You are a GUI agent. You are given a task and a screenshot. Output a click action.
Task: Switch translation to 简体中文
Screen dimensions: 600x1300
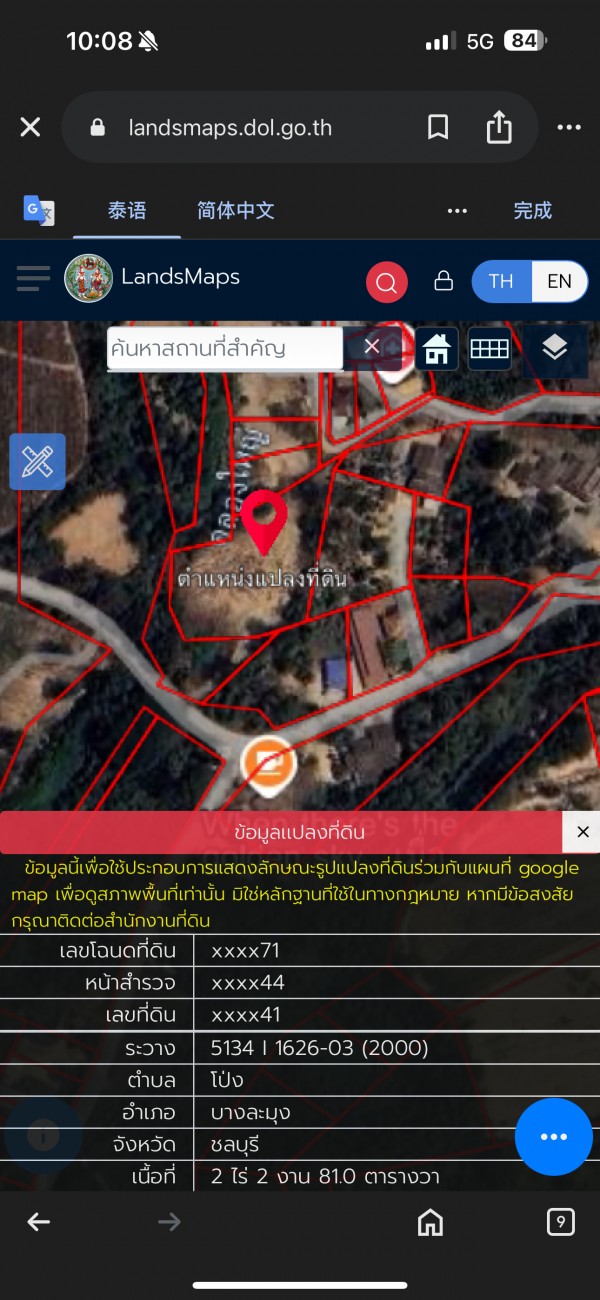click(235, 210)
